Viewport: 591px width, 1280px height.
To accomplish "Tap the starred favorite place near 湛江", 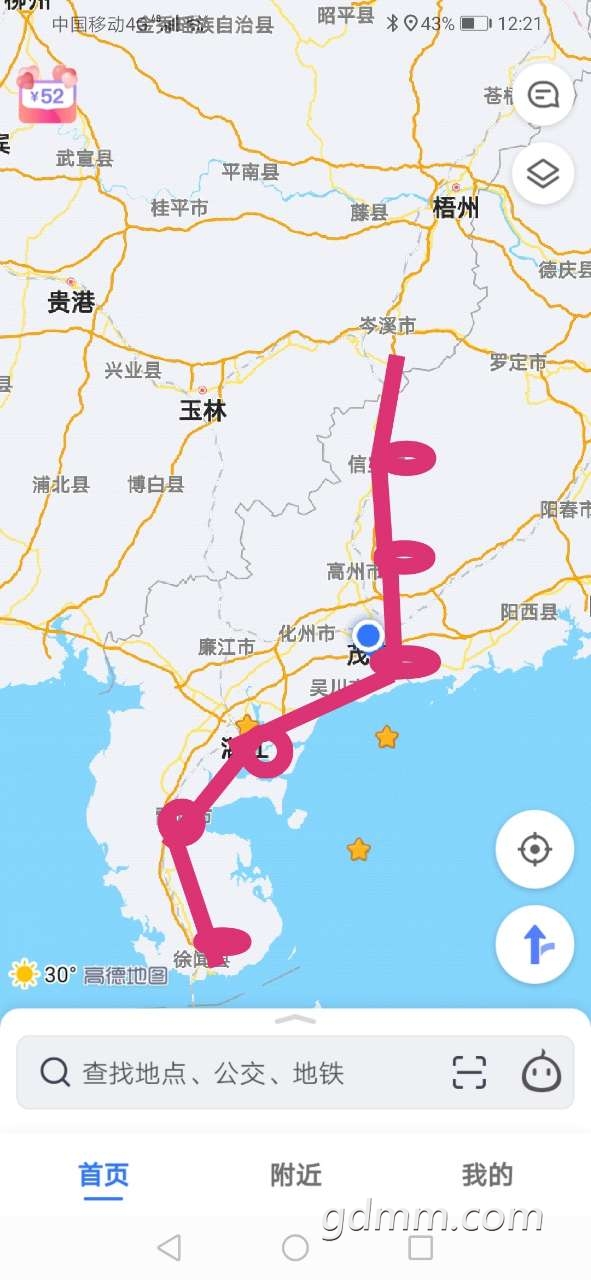I will pyautogui.click(x=246, y=724).
